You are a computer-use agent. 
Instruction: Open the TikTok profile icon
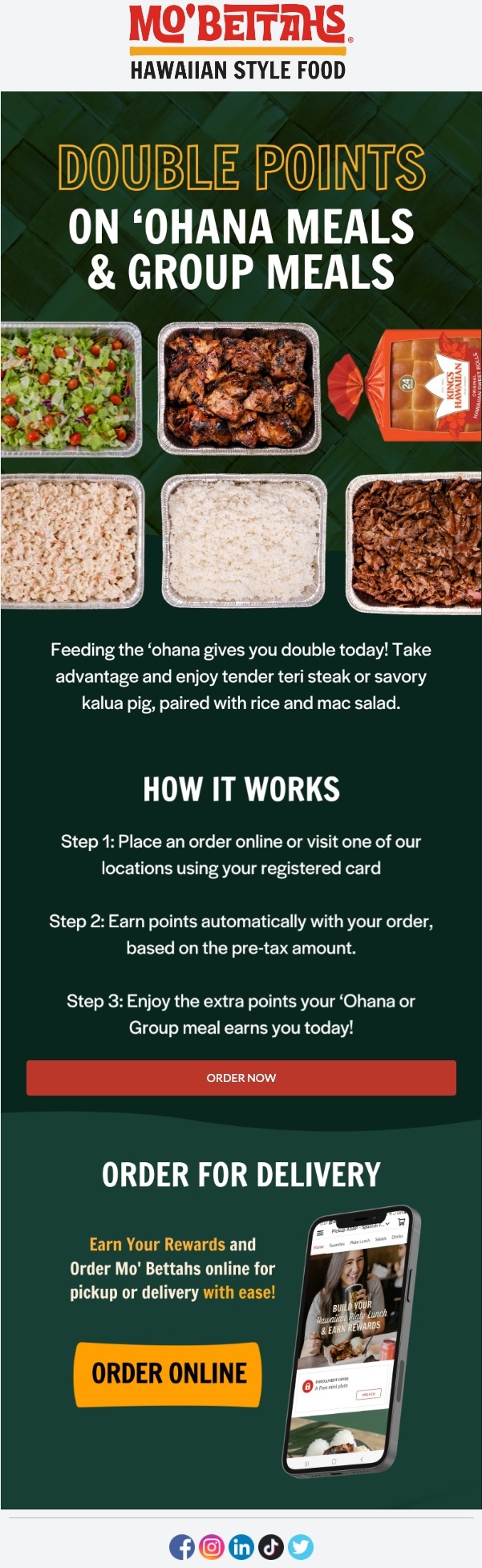(x=270, y=1547)
